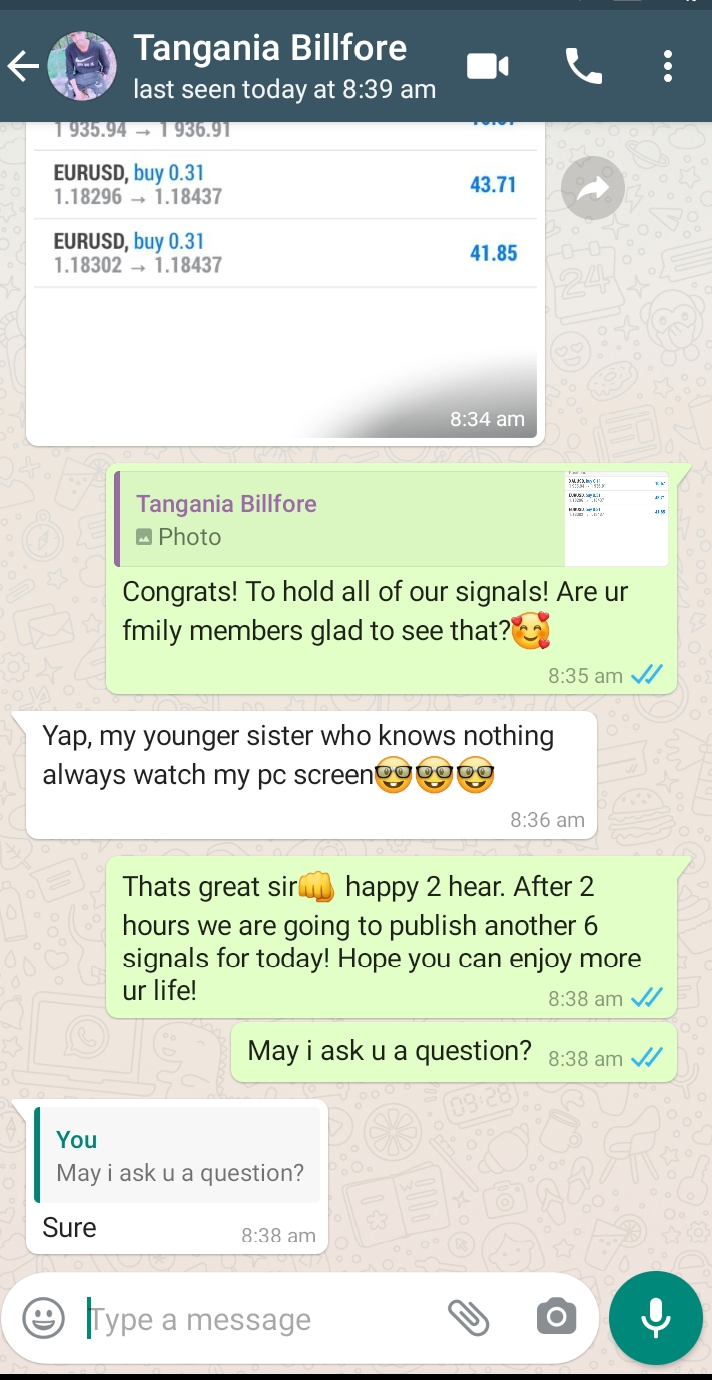Open the camera to send a photo
This screenshot has height=1380, width=712.
point(556,1318)
